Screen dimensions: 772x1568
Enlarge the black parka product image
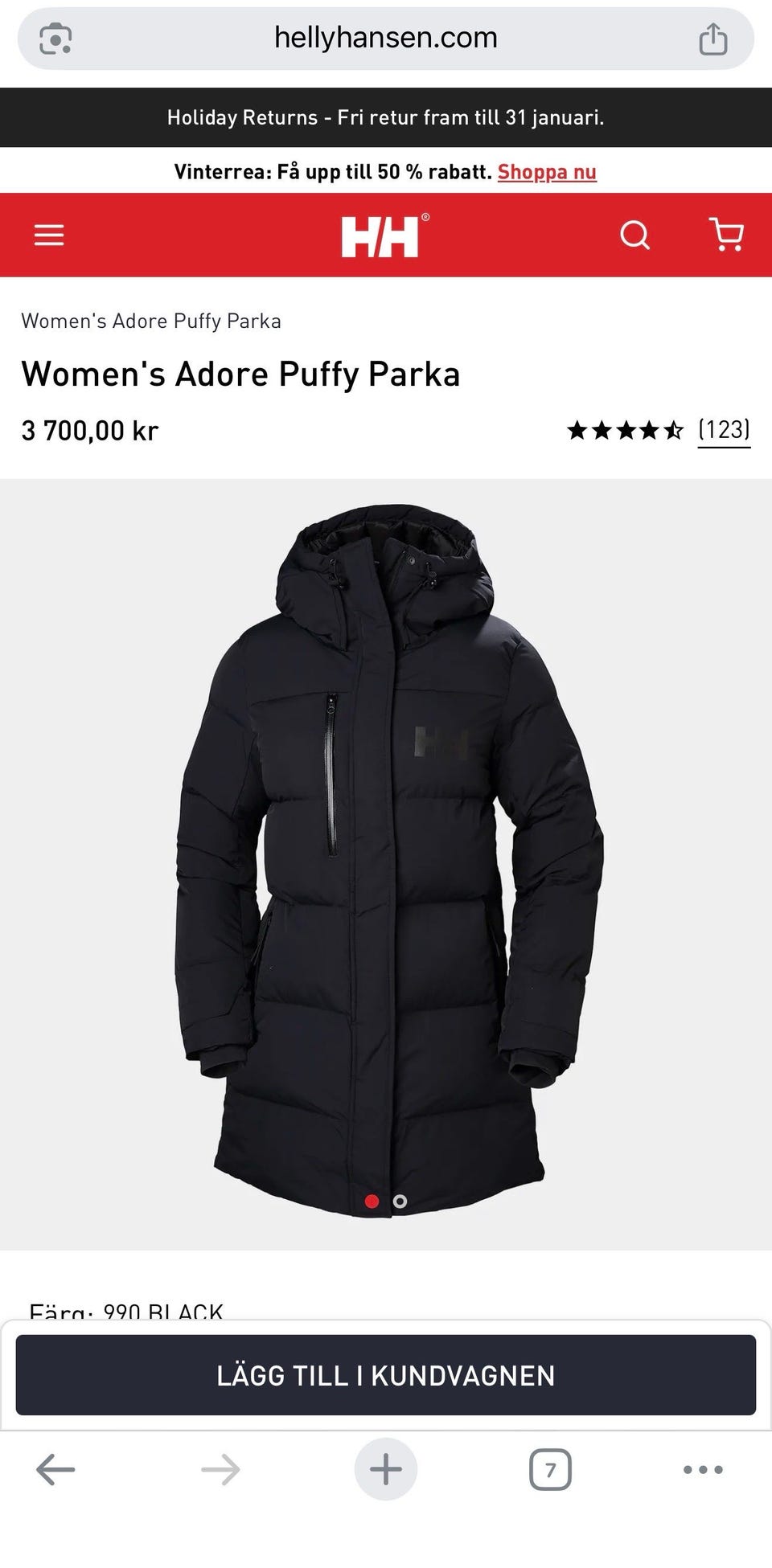[x=386, y=860]
